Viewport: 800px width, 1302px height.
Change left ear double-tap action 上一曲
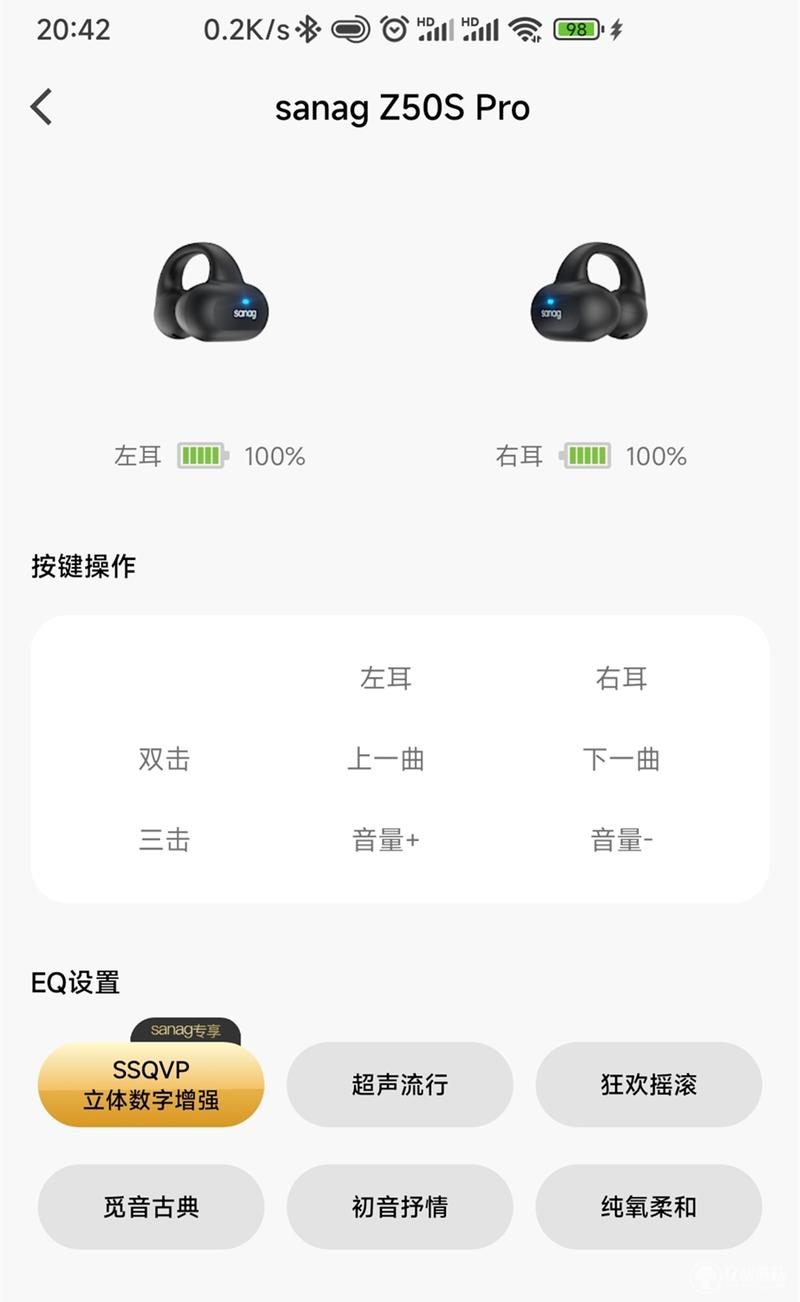tap(386, 759)
